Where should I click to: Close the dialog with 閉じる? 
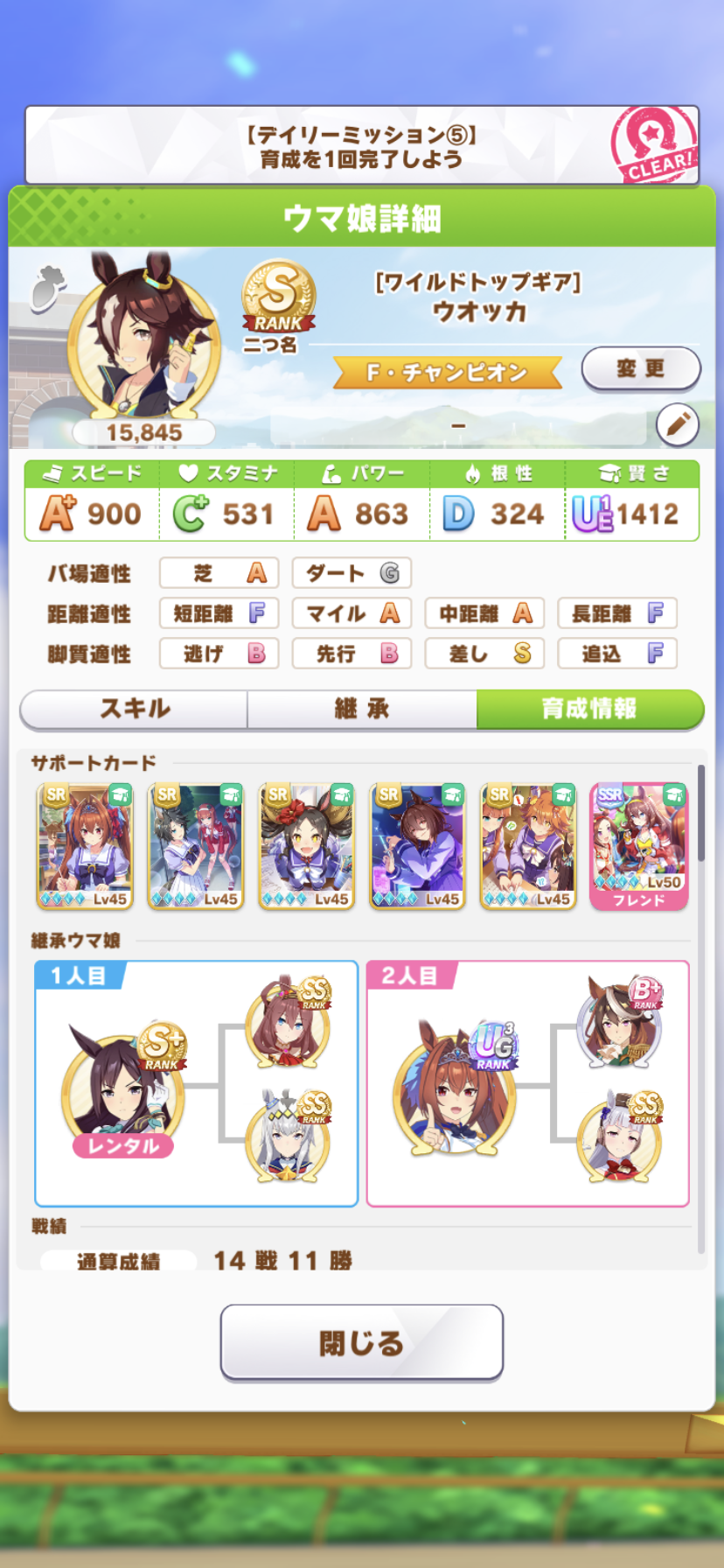[x=362, y=1342]
